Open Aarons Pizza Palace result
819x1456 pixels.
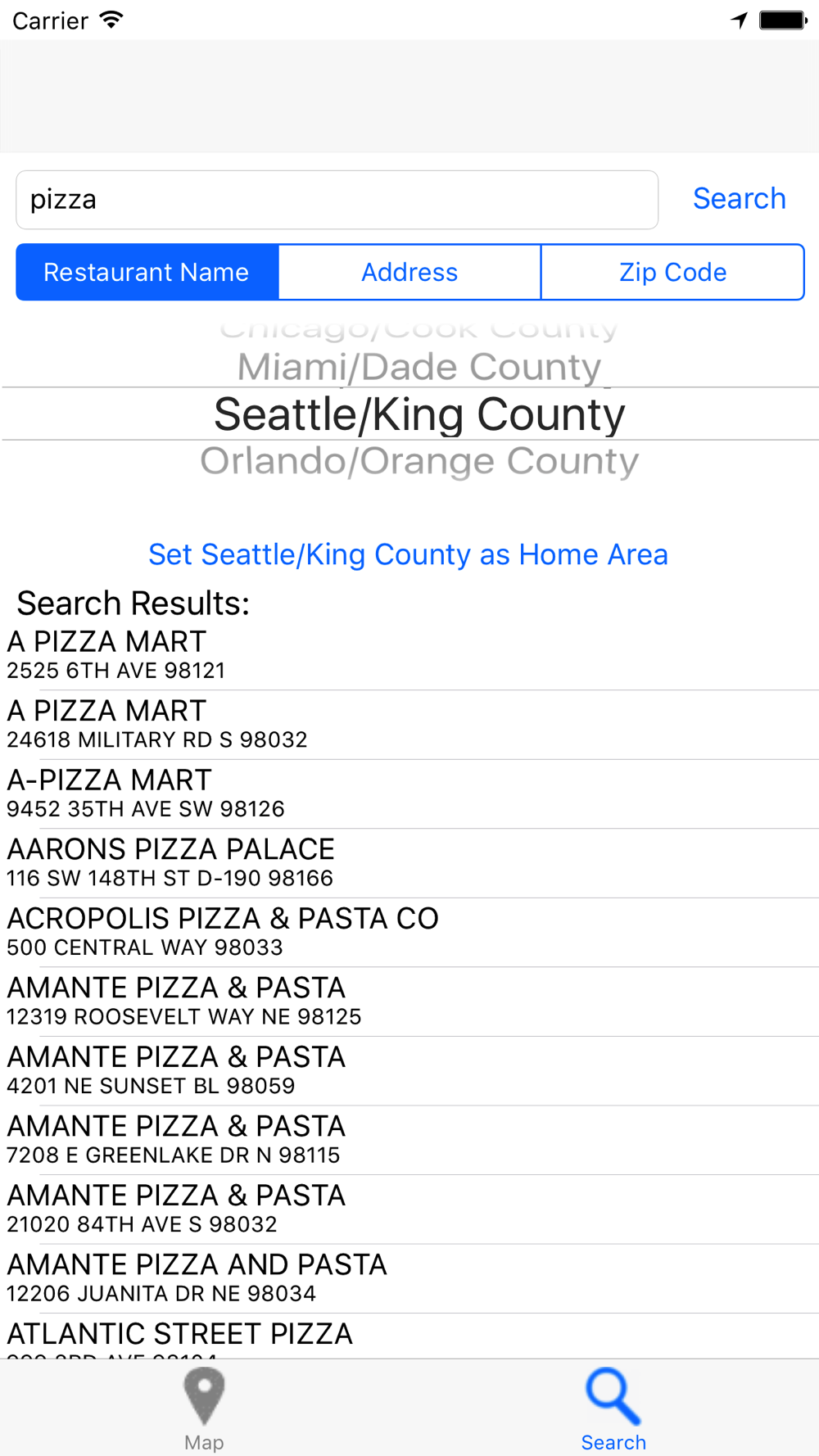pos(409,863)
